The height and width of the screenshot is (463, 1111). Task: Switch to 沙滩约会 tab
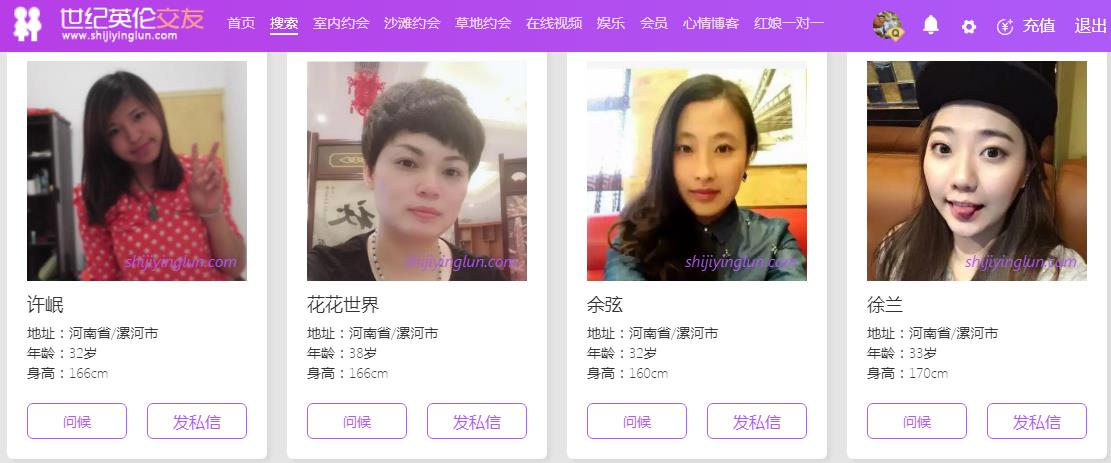click(412, 23)
